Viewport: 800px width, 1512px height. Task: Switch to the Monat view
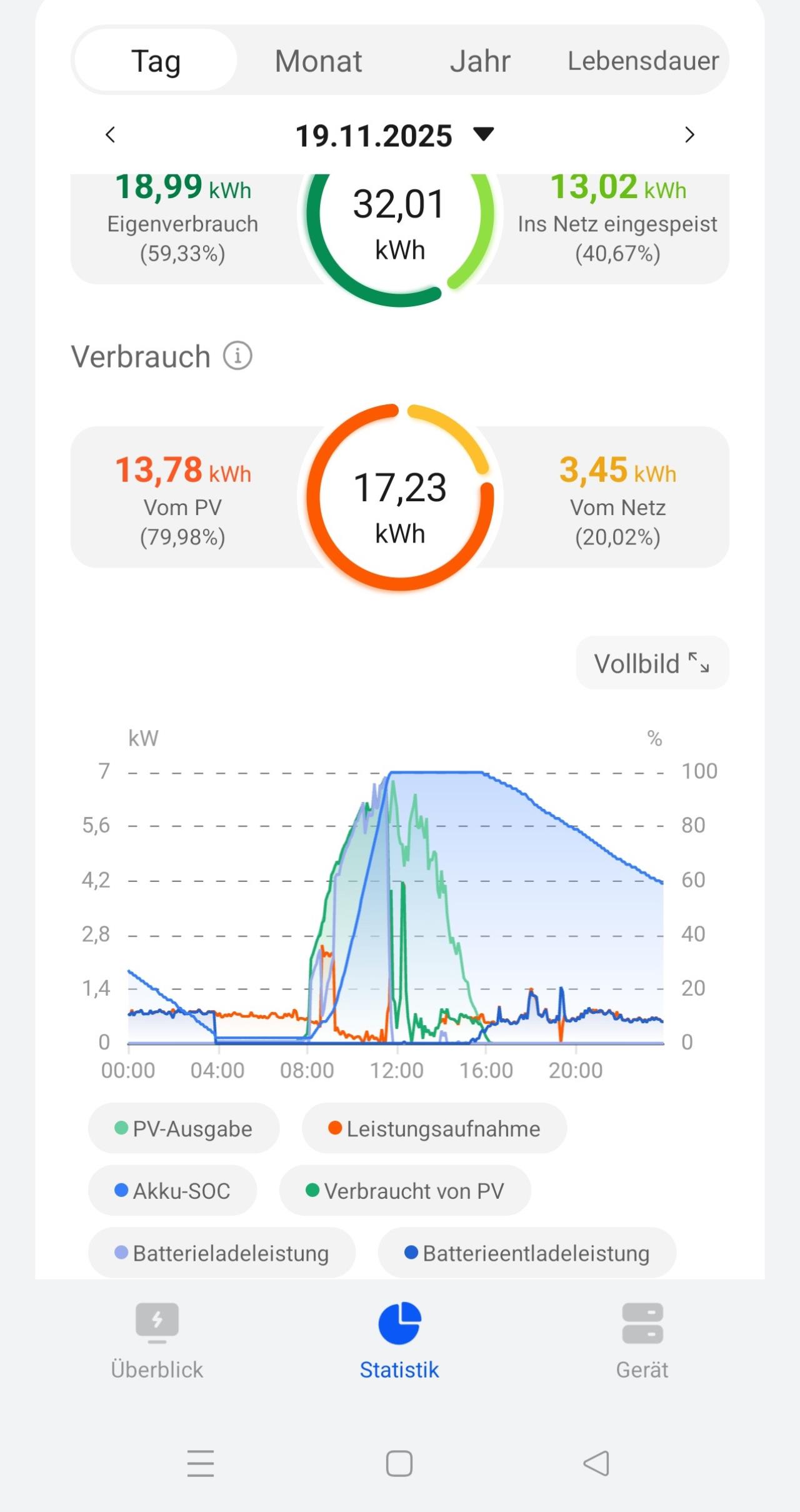tap(318, 61)
